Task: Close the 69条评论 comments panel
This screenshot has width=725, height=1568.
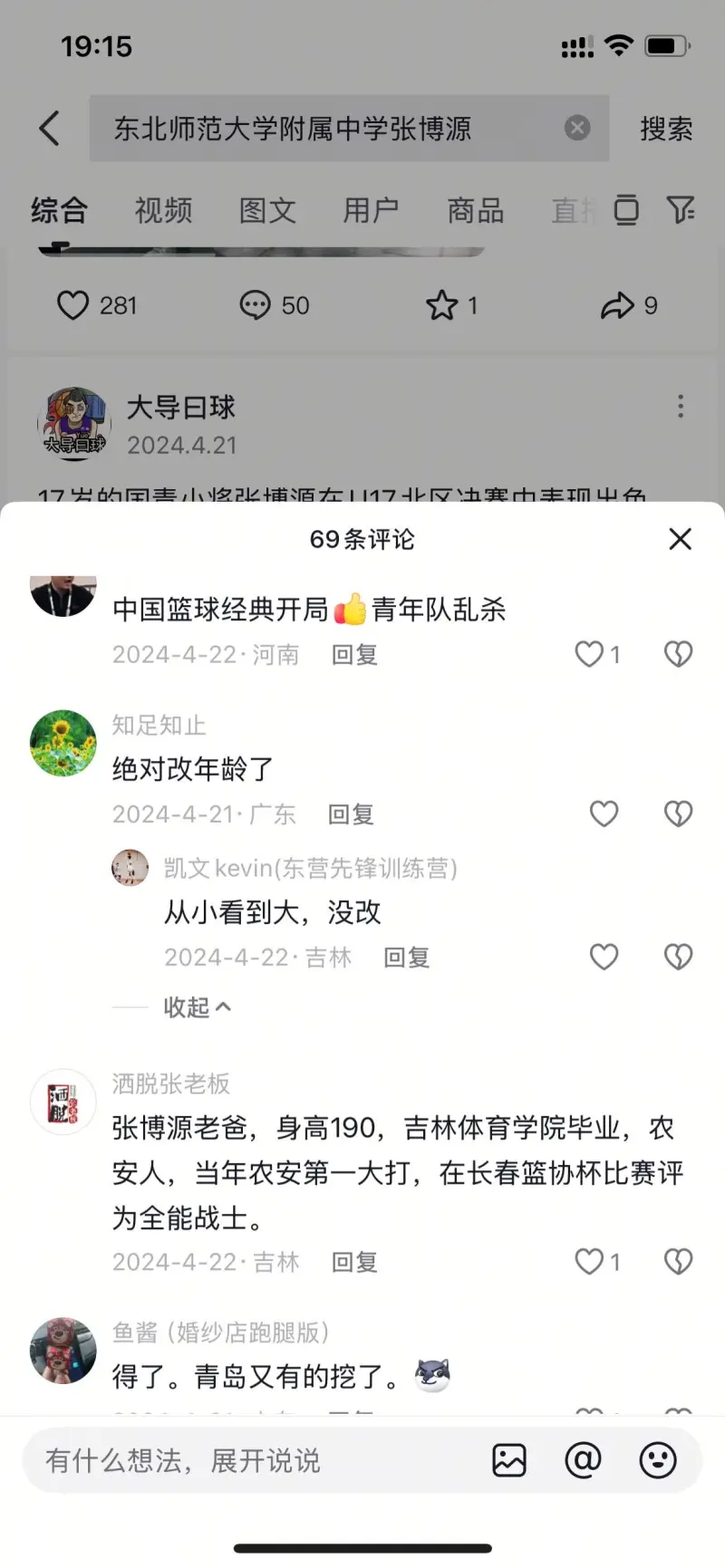Action: tap(680, 539)
